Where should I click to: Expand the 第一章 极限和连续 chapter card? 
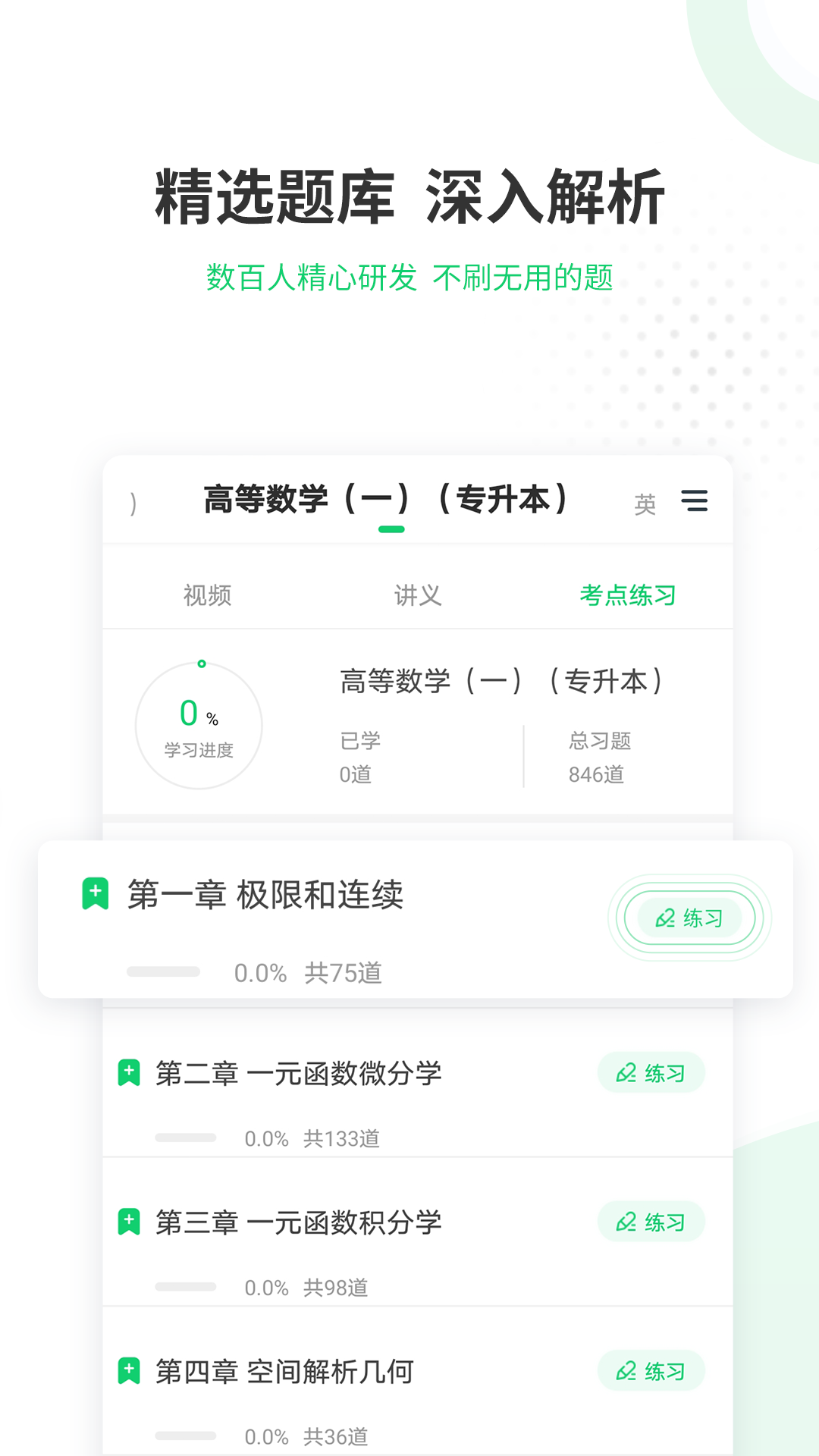point(265,893)
